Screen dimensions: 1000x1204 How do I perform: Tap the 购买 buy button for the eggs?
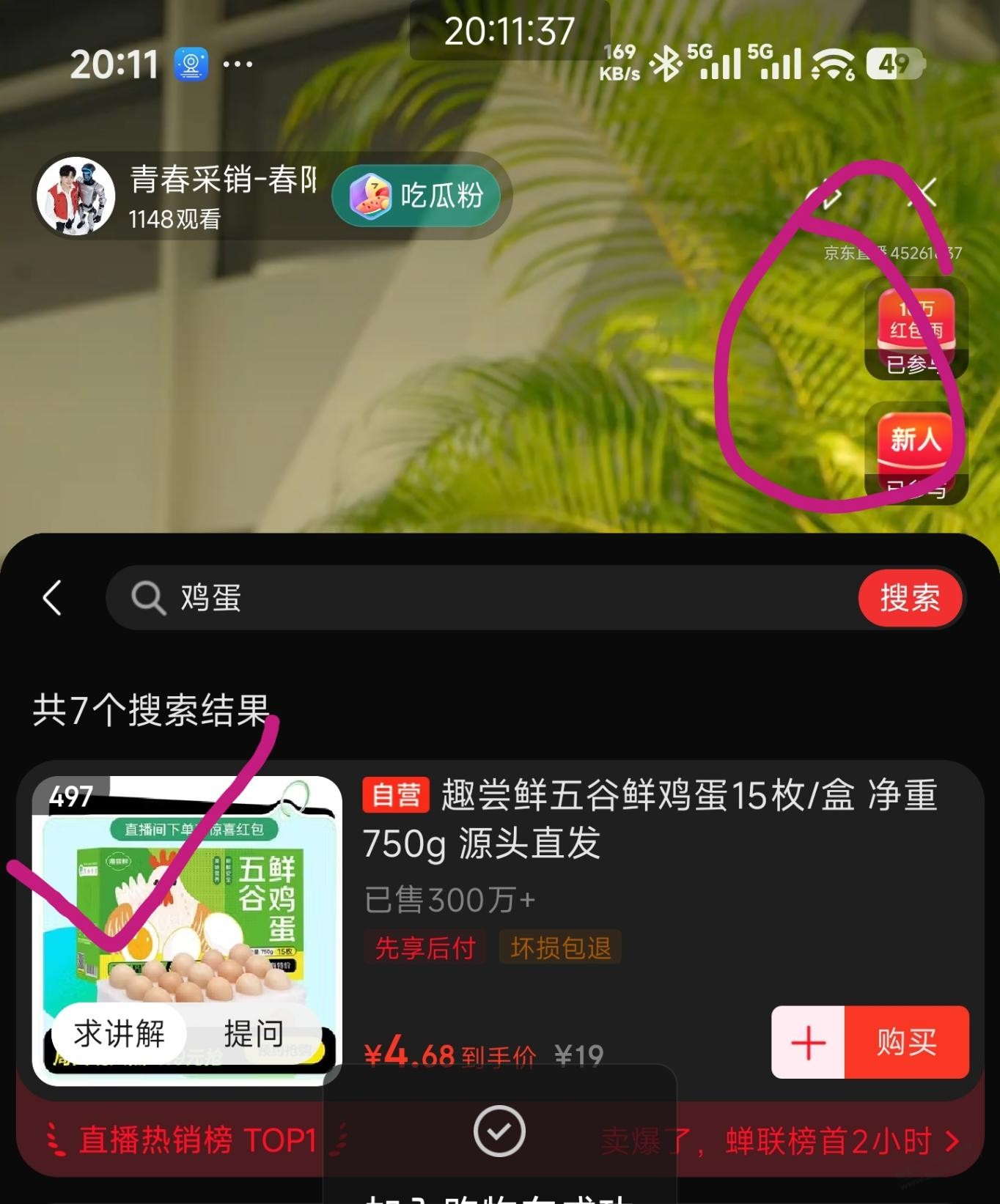point(907,1044)
